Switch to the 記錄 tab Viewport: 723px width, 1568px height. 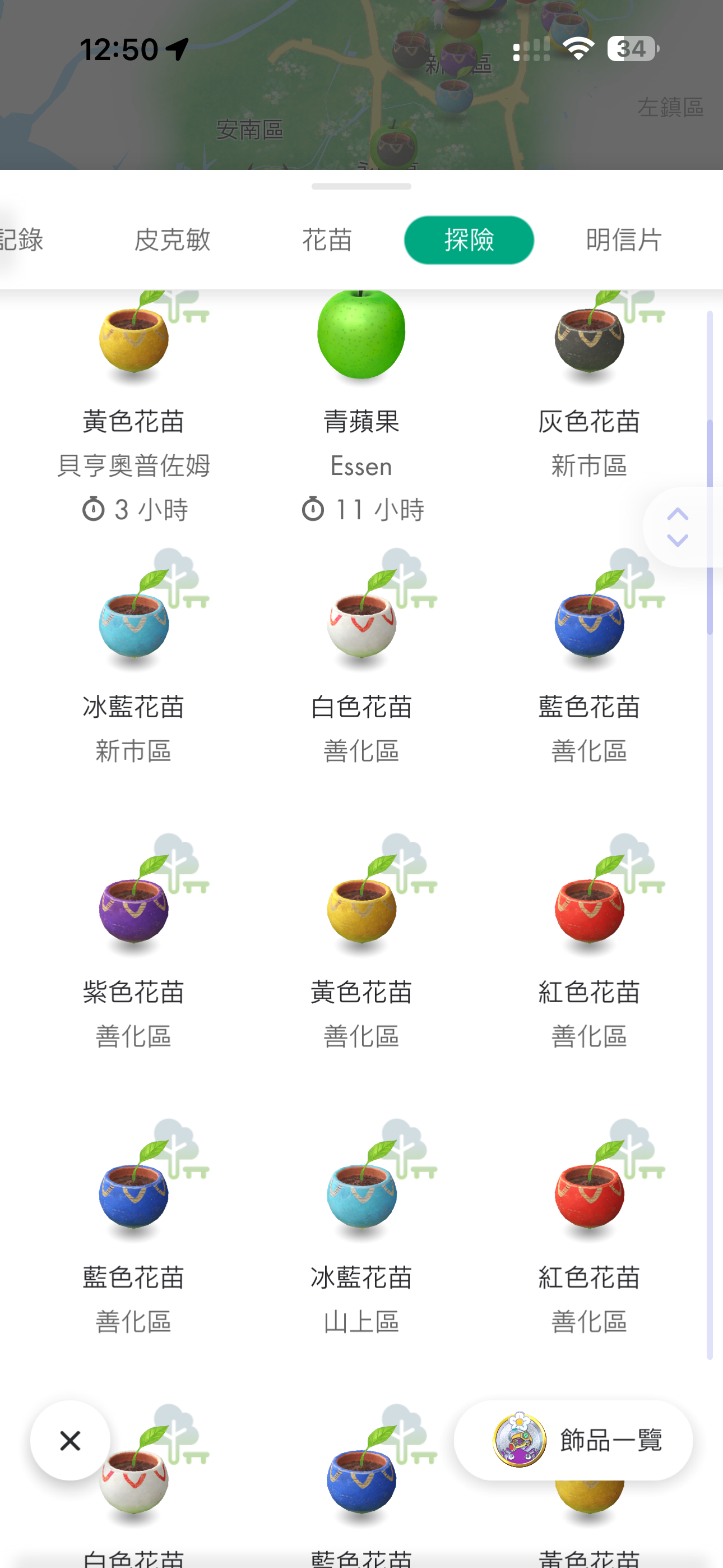coord(22,240)
